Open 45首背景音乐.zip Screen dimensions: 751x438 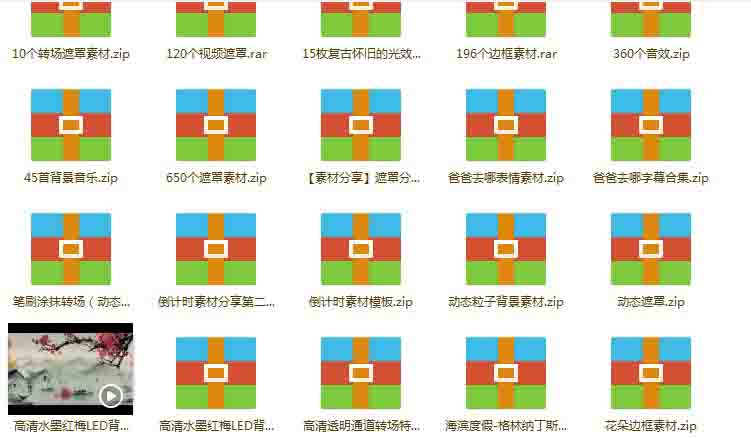click(x=70, y=125)
